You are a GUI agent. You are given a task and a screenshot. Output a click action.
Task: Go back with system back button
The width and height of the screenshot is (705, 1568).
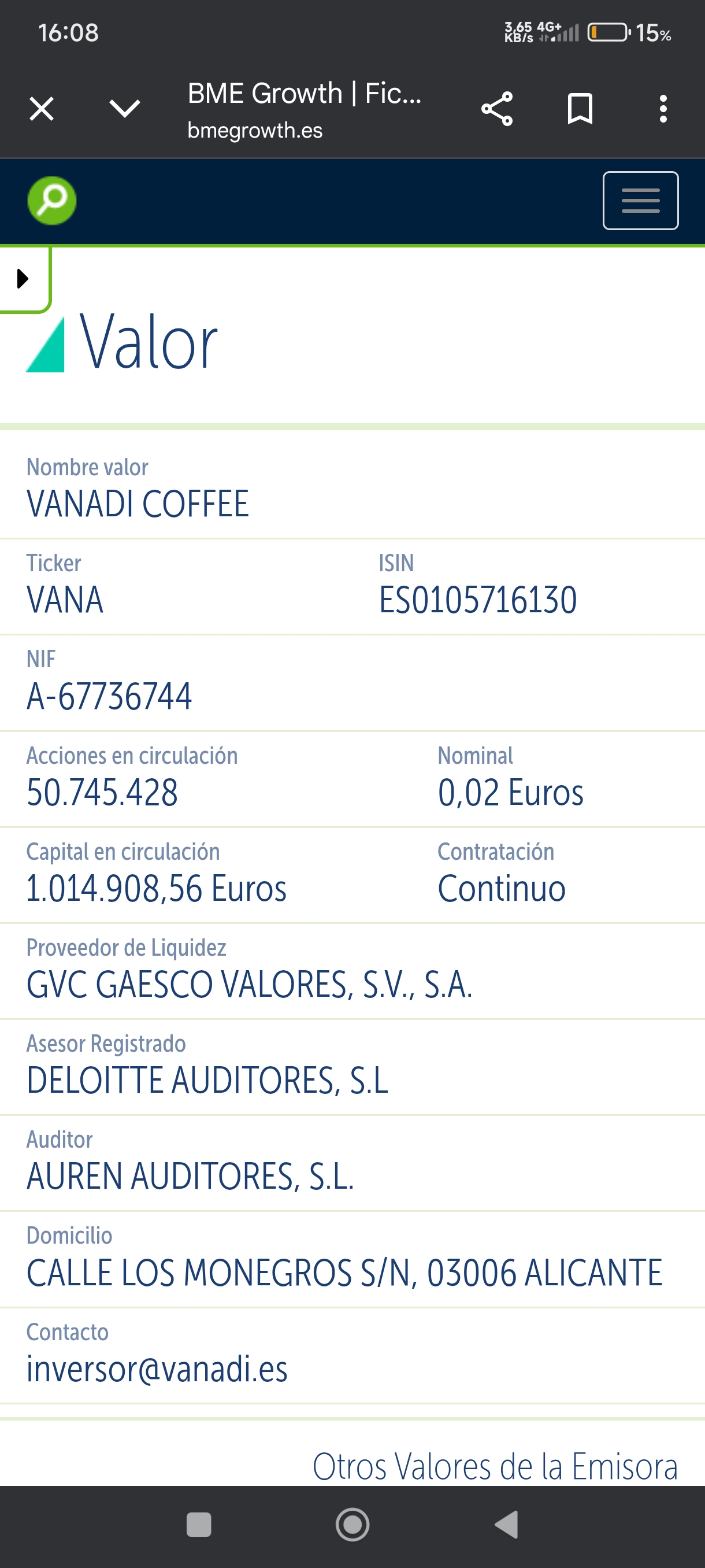click(506, 1525)
